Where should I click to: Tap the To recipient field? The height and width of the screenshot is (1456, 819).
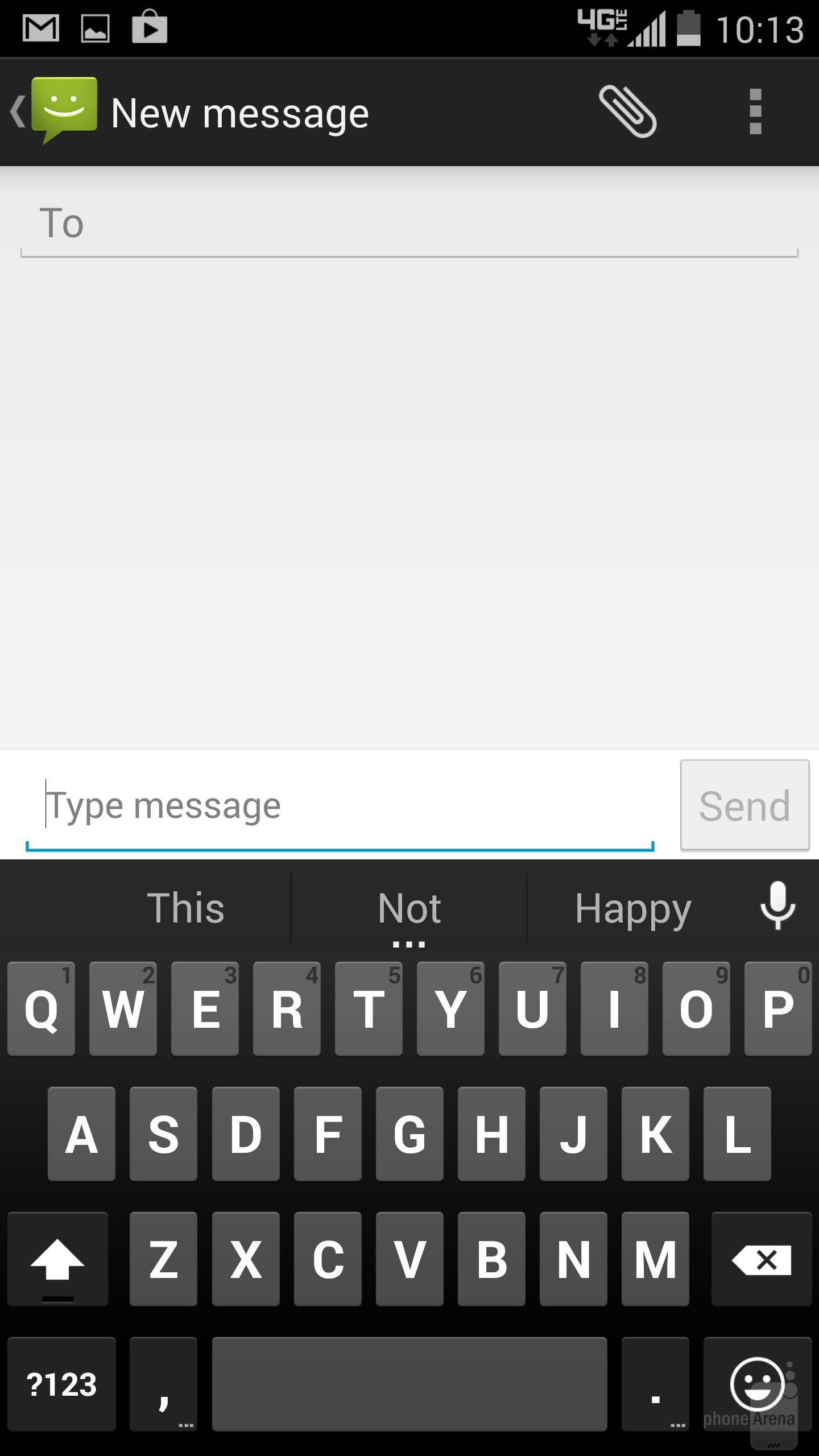pyautogui.click(x=409, y=225)
